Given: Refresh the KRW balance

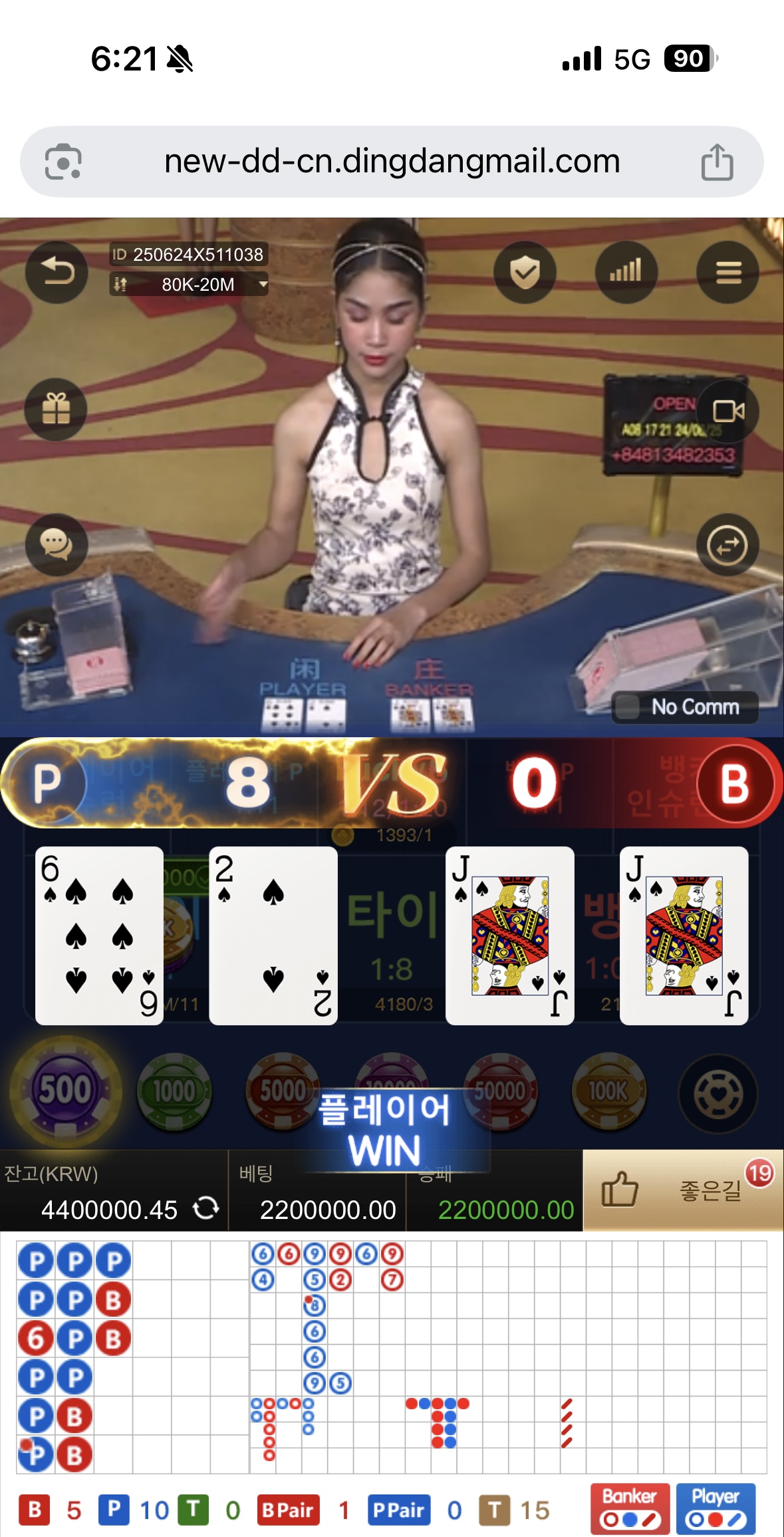Looking at the screenshot, I should click(205, 1208).
